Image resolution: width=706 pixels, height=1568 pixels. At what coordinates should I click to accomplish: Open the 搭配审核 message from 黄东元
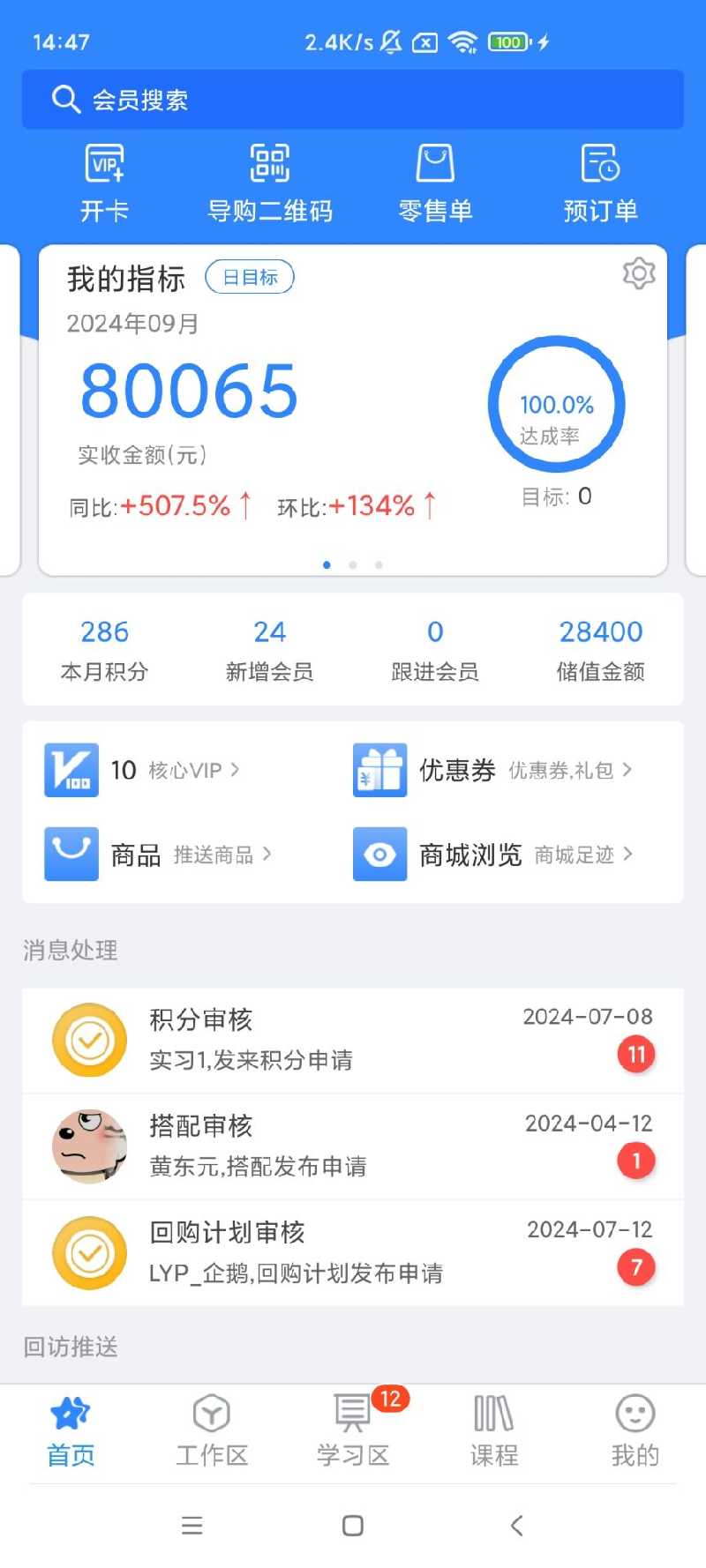click(353, 1146)
